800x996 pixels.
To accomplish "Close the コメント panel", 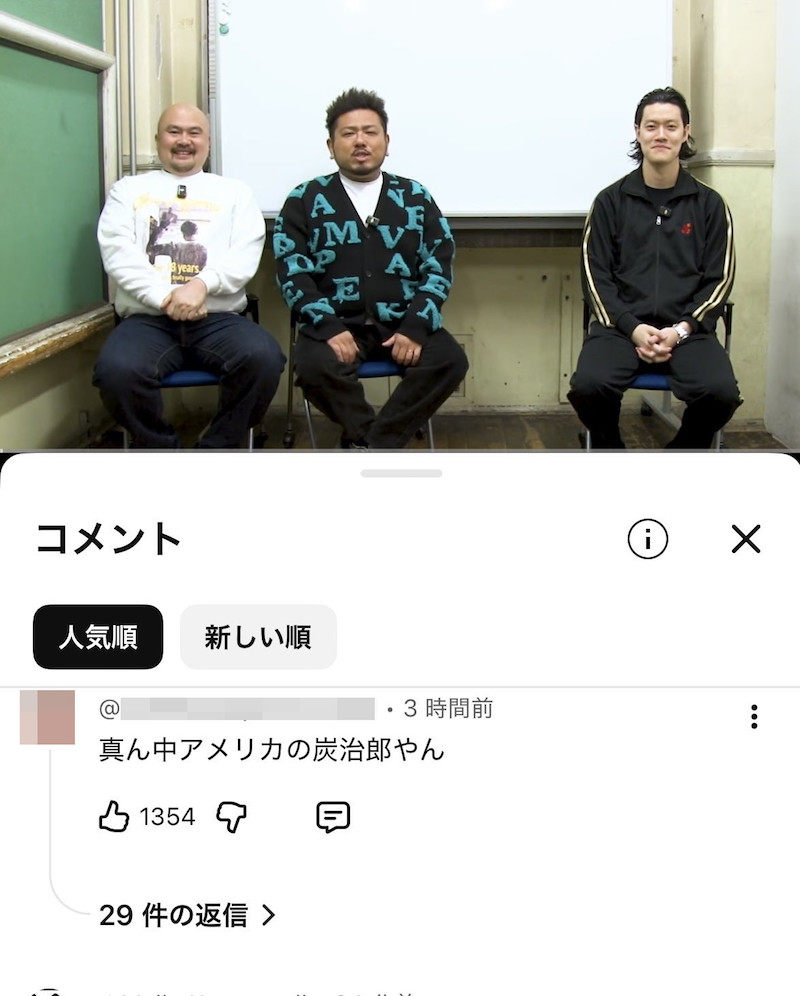I will coord(746,539).
